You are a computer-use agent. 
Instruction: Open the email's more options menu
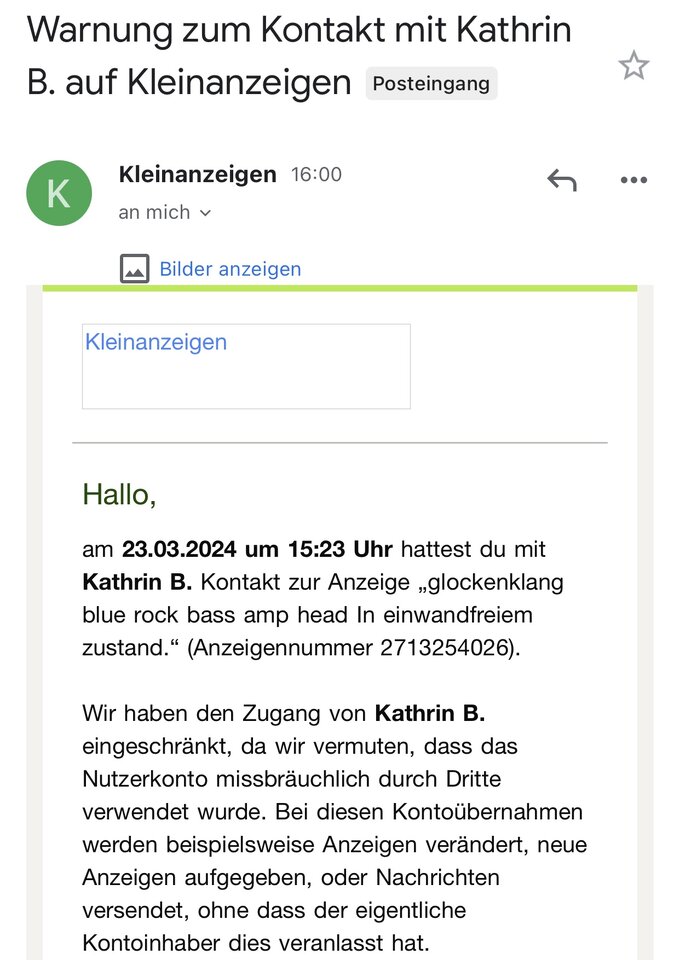point(634,180)
